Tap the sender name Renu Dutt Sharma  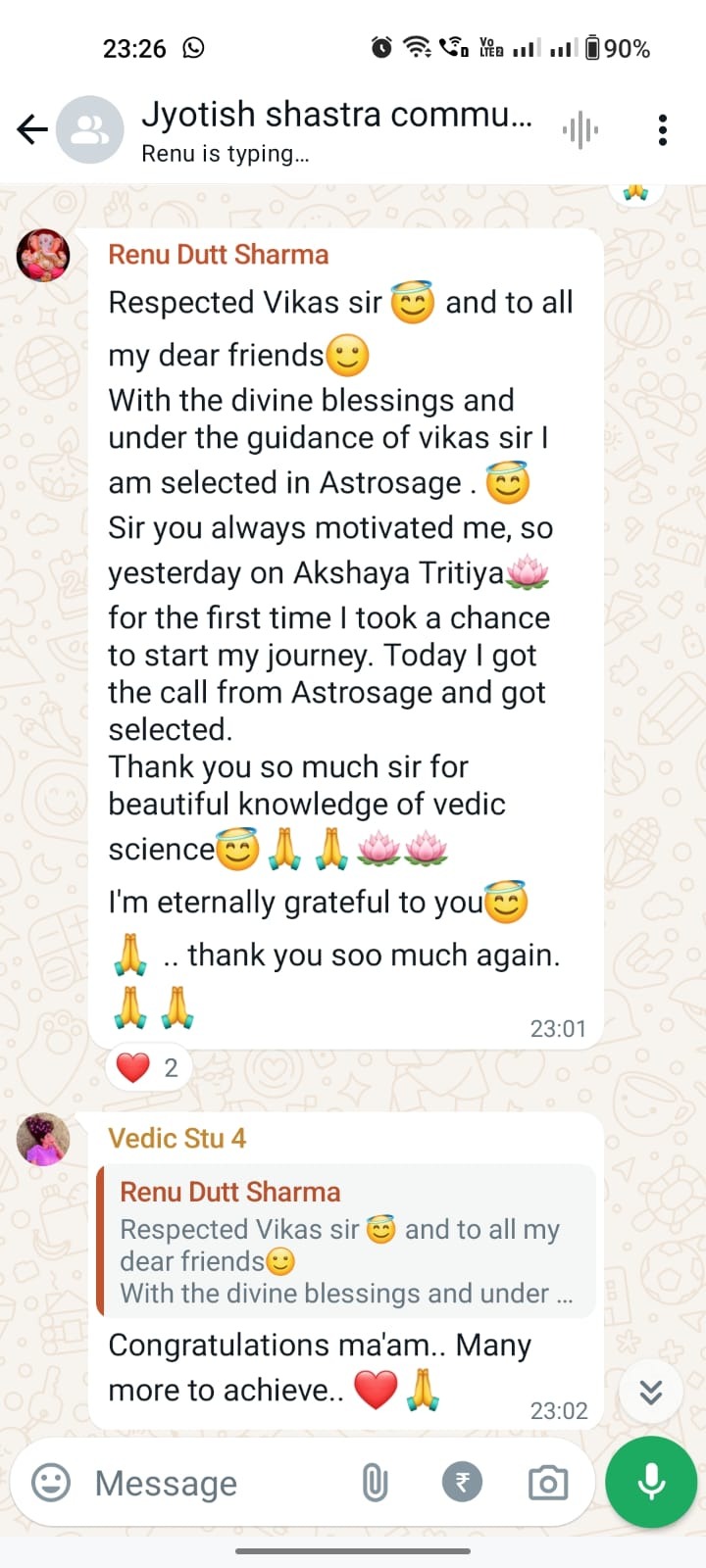pos(218,255)
